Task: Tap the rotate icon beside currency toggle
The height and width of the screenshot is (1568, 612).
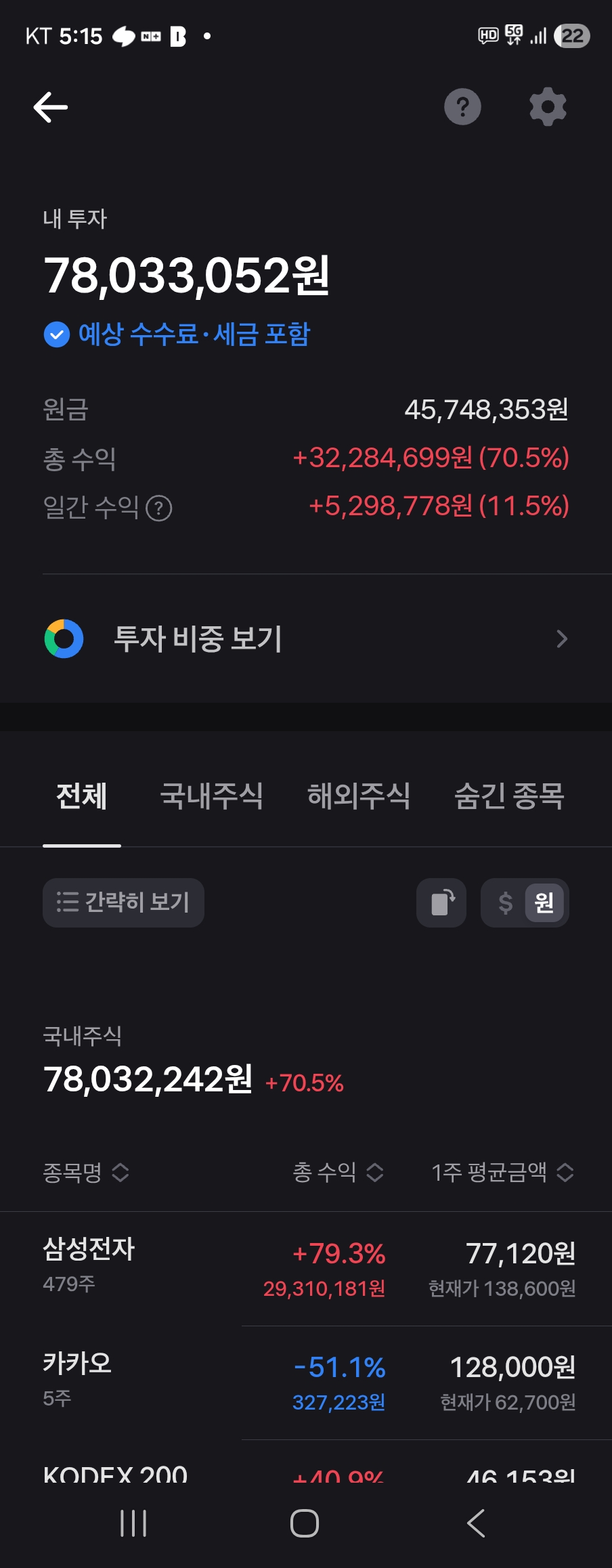Action: 441,902
